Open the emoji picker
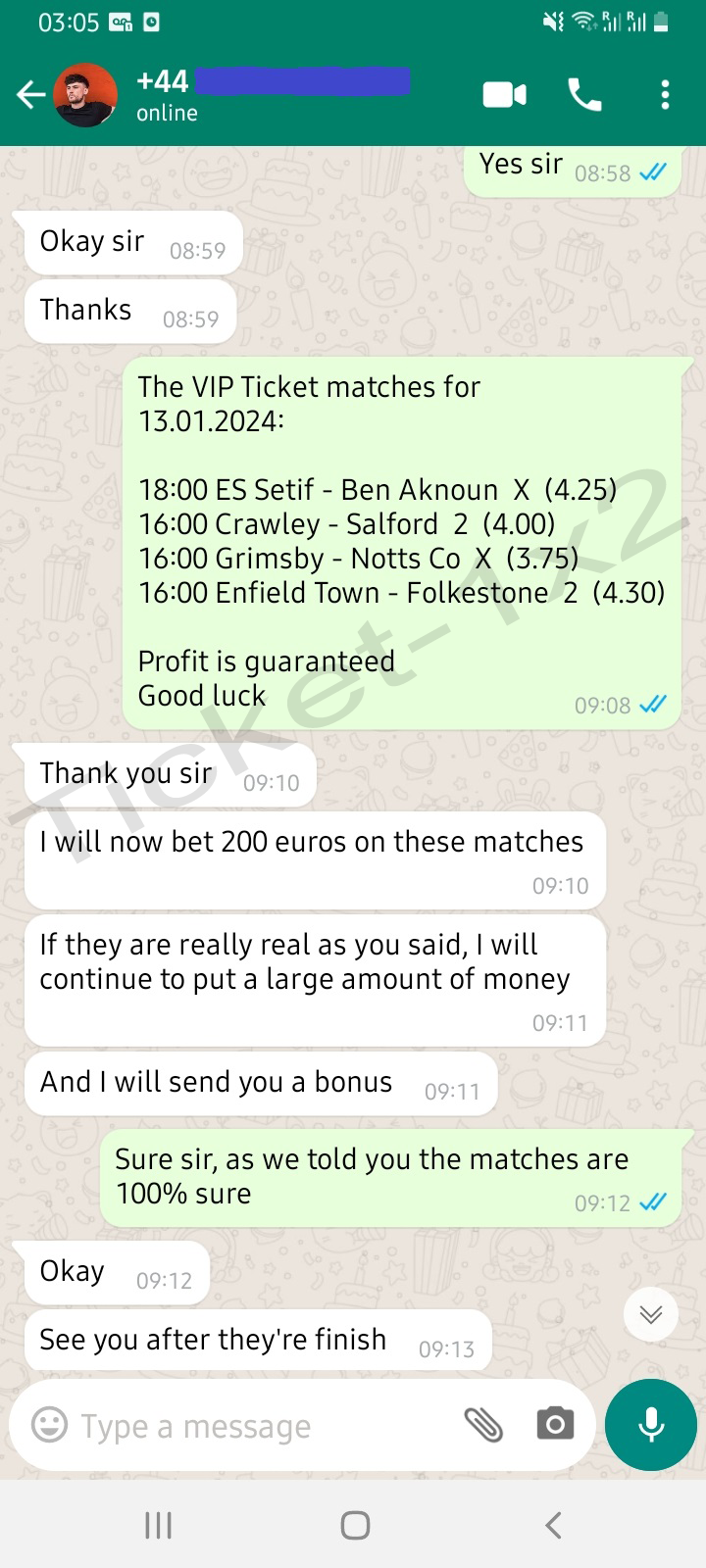Viewport: 706px width, 1568px height. pos(49,1425)
